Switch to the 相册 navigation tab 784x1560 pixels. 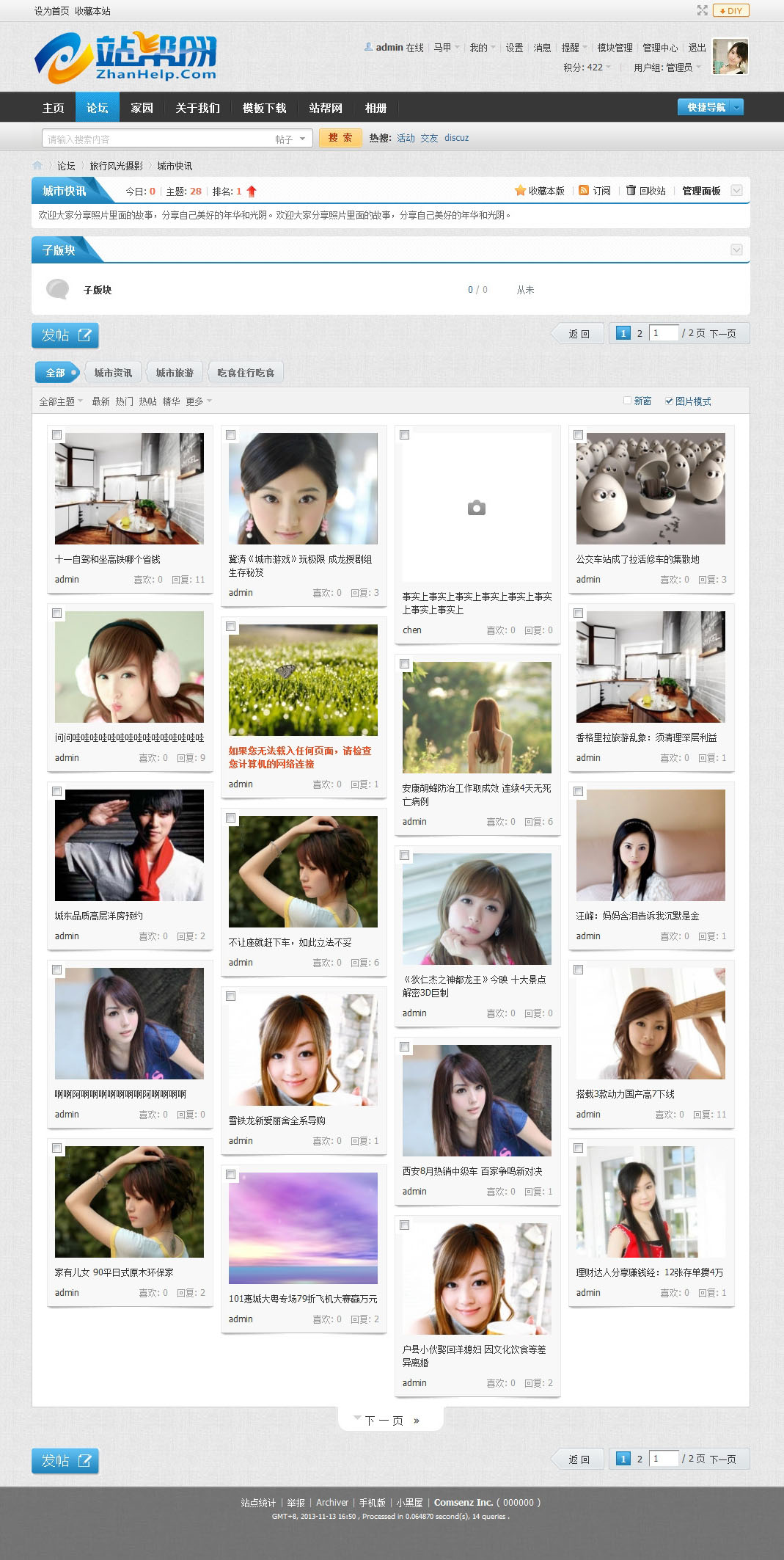point(375,108)
